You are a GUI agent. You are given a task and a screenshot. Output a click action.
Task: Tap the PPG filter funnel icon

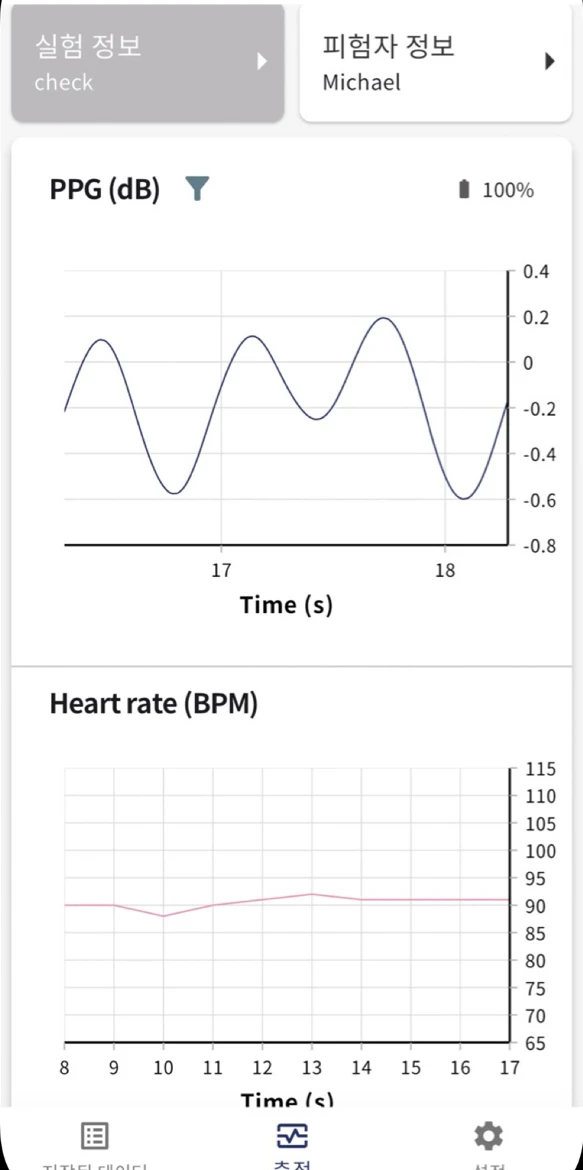[196, 189]
